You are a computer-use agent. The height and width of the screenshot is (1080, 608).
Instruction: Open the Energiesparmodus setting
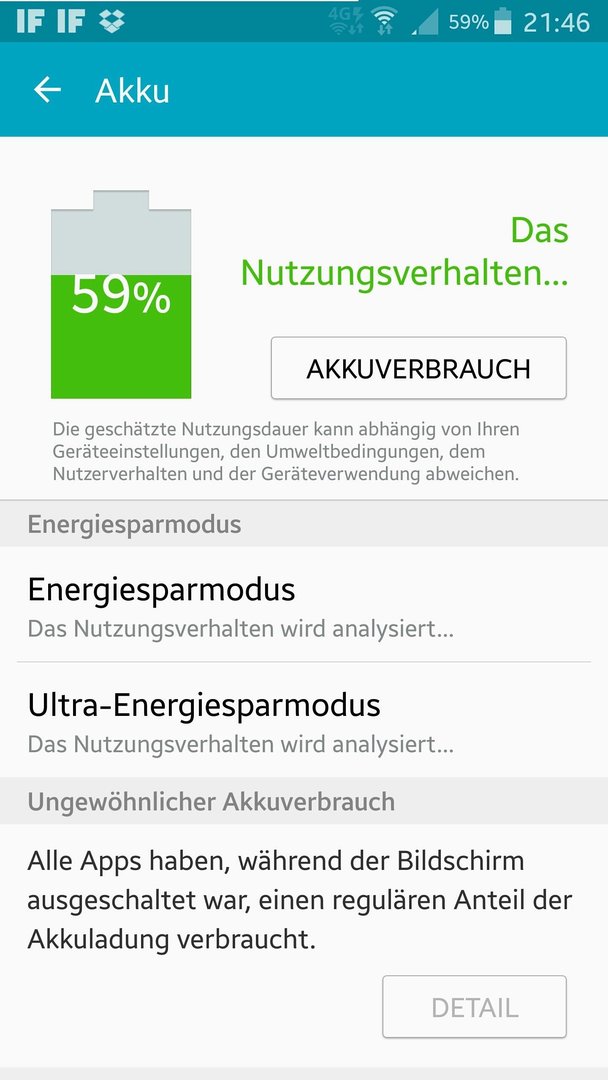coord(304,605)
